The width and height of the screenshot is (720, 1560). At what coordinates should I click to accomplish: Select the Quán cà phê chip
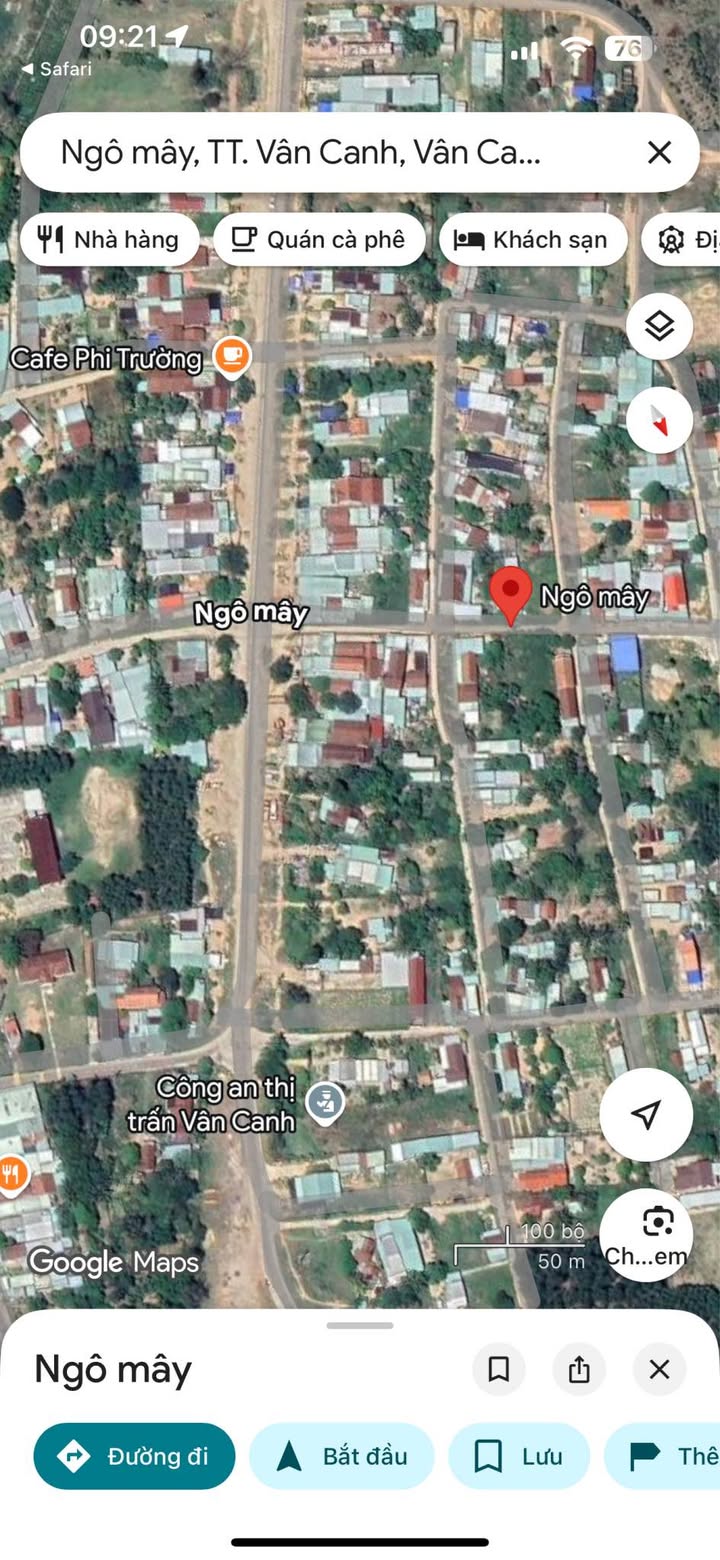click(x=319, y=240)
